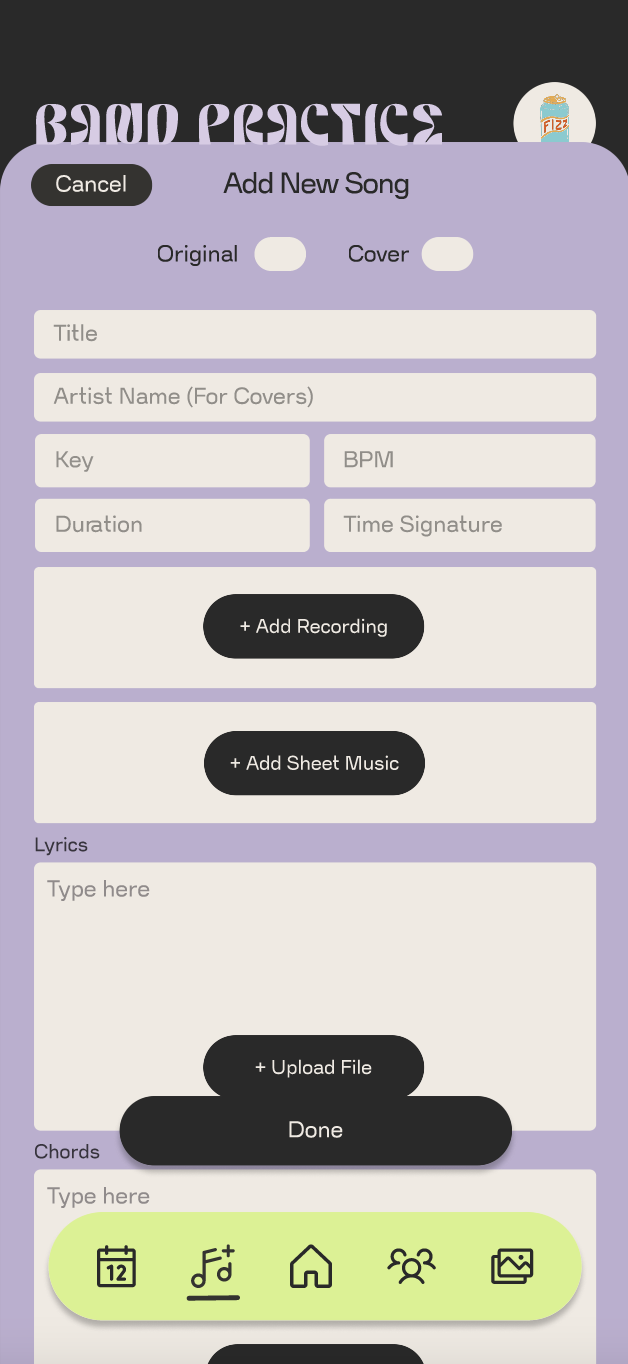Add a recording to the song
This screenshot has height=1364, width=628.
pos(313,627)
